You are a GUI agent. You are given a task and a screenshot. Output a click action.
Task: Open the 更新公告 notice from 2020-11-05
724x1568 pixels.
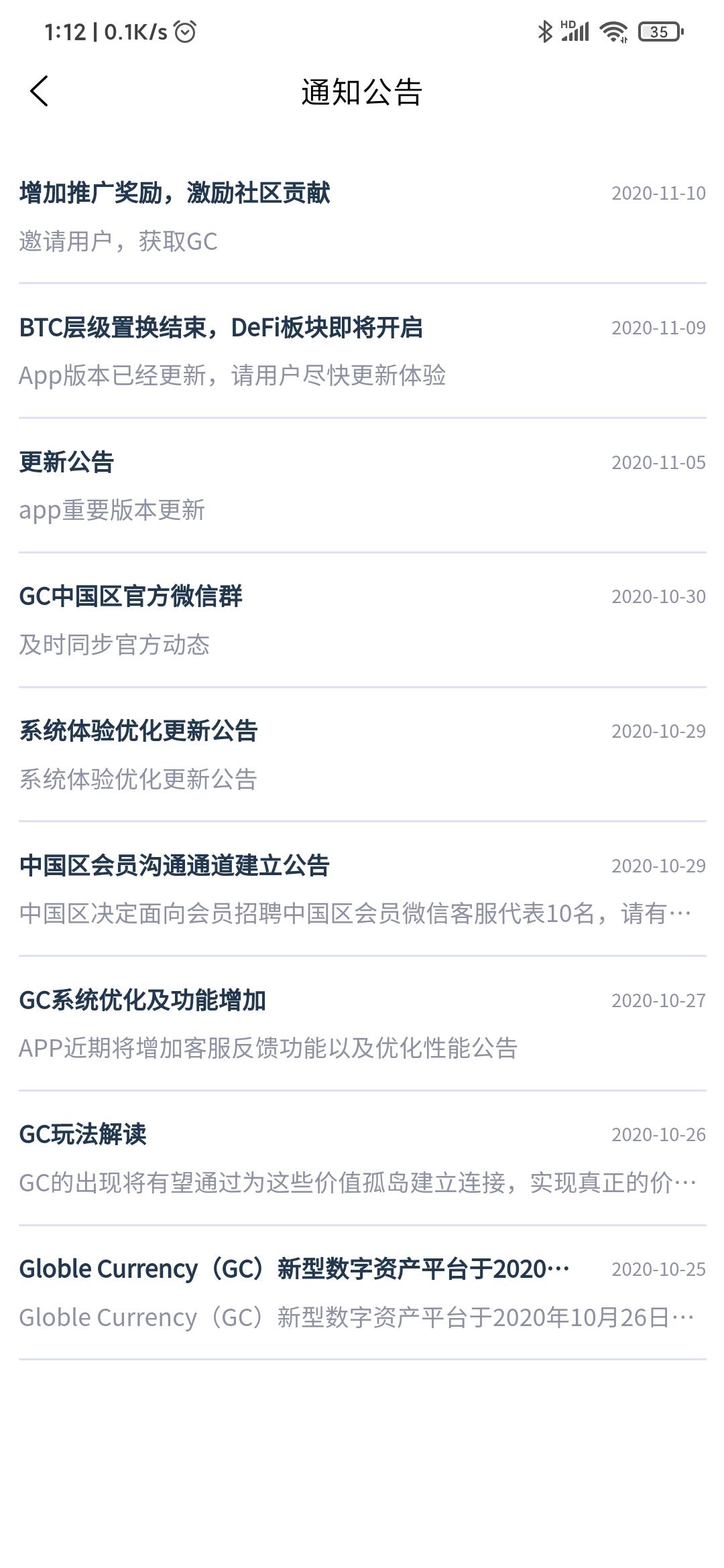(x=362, y=485)
